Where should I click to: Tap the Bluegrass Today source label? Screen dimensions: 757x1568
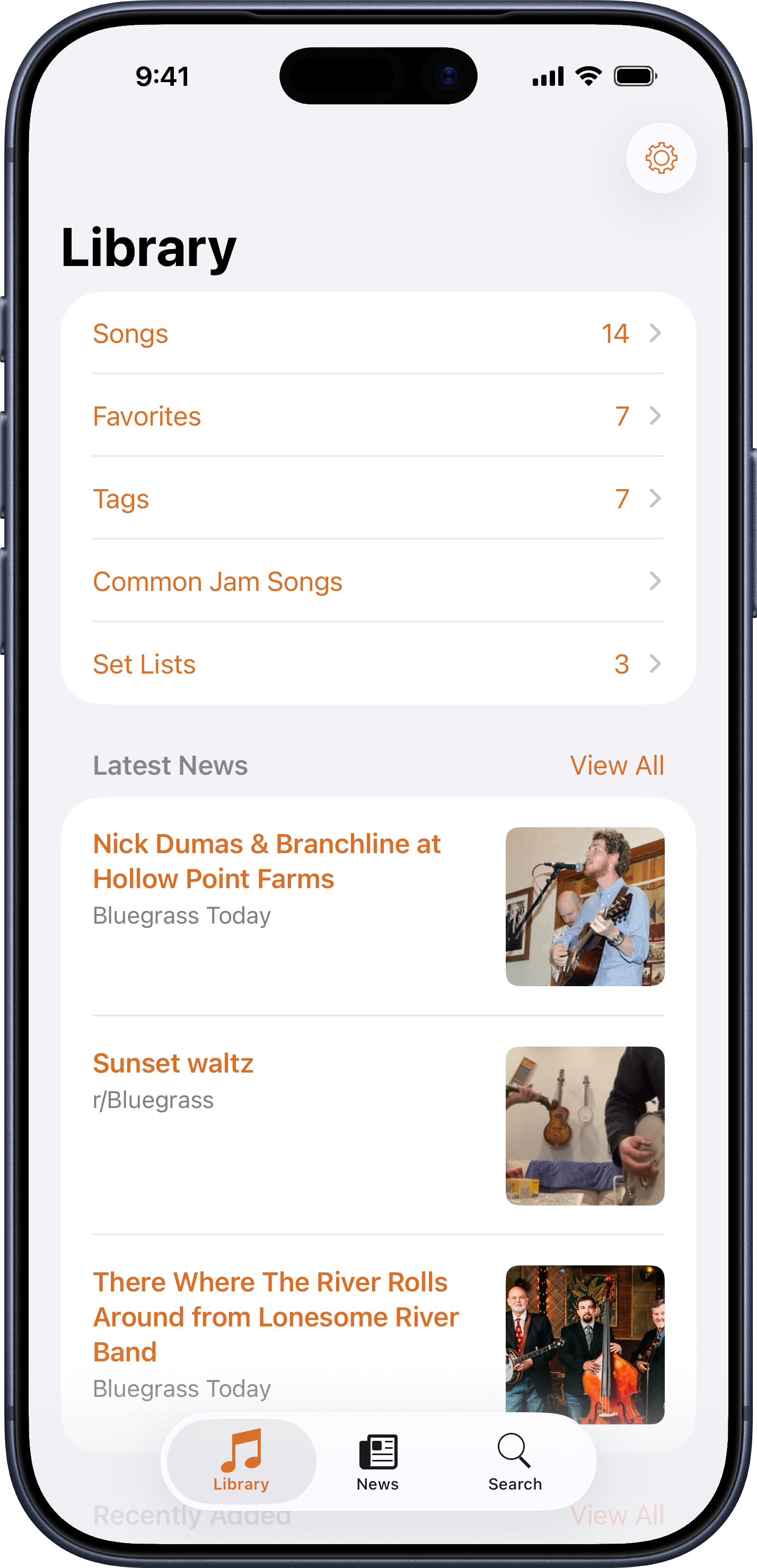point(181,915)
